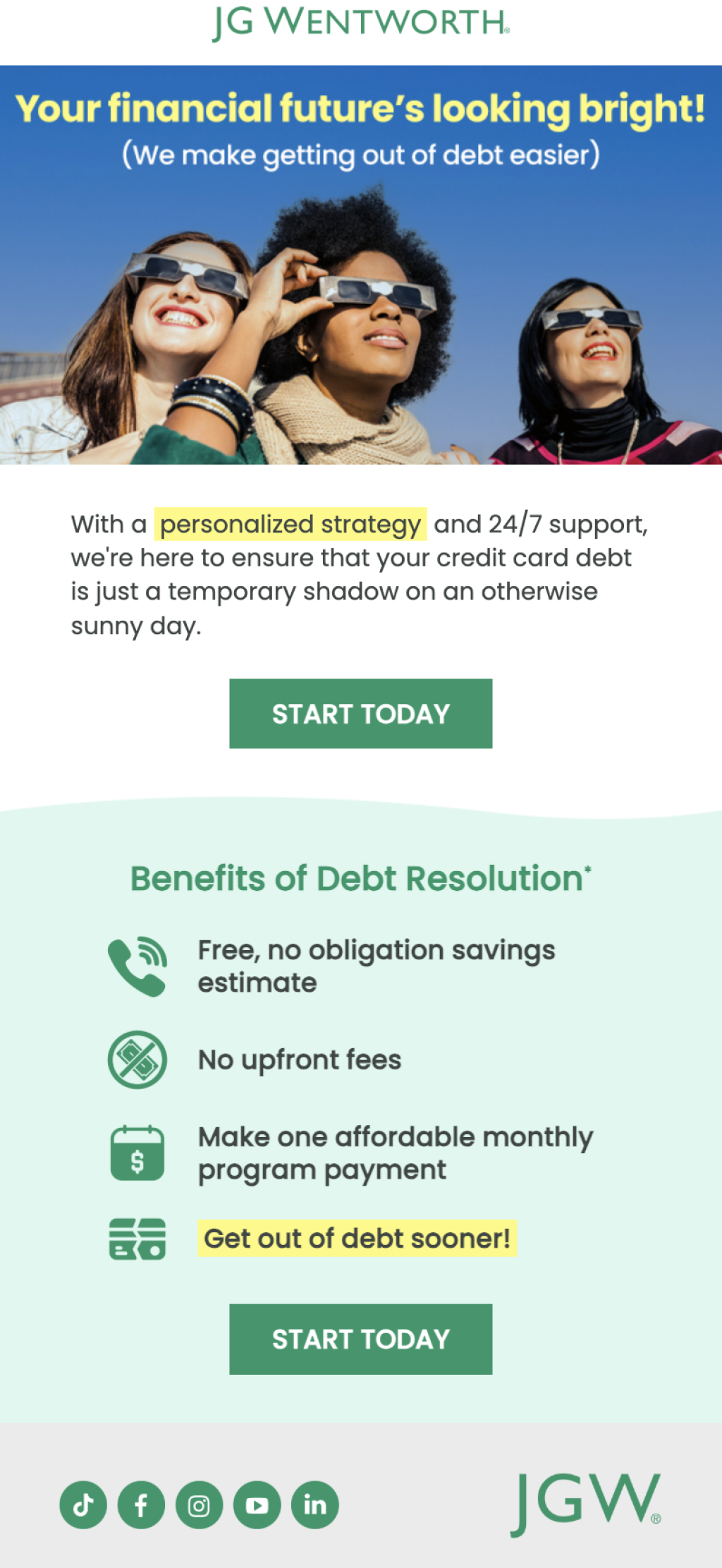Tap START TODAY under the Benefits of Debt Resolution list
Image resolution: width=722 pixels, height=1568 pixels.
(360, 1338)
